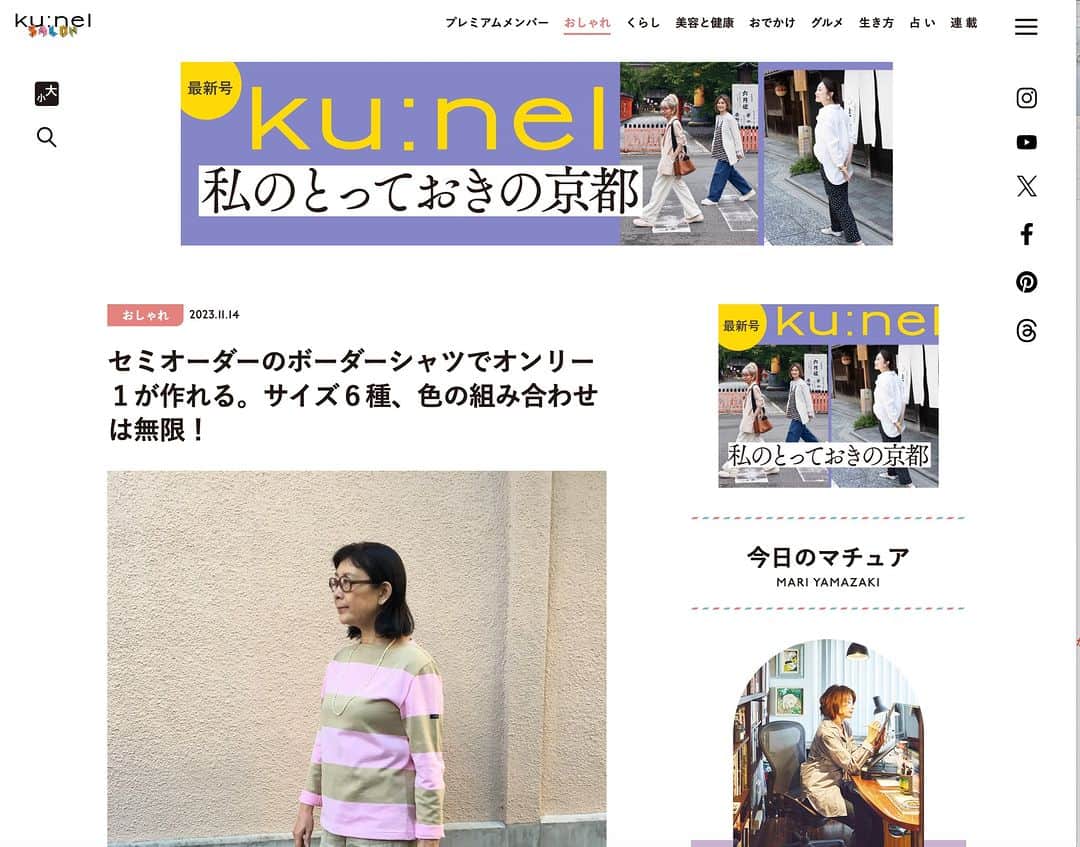The height and width of the screenshot is (847, 1080).
Task: Open the YouTube channel
Action: pos(1026,142)
